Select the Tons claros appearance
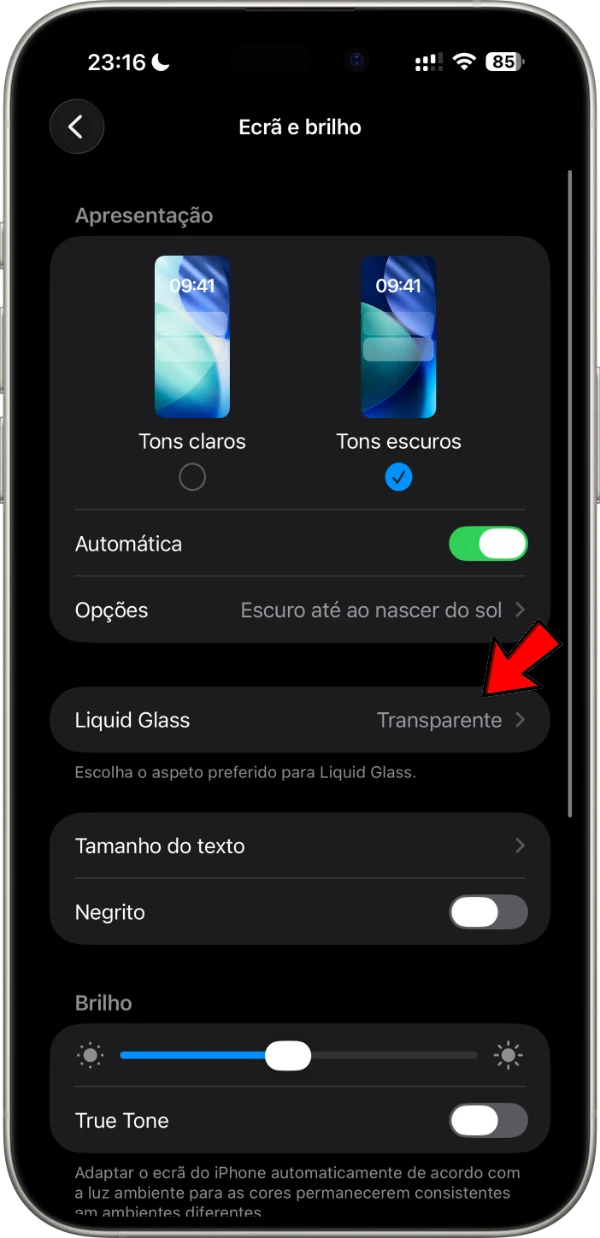The width and height of the screenshot is (600, 1238). click(192, 477)
